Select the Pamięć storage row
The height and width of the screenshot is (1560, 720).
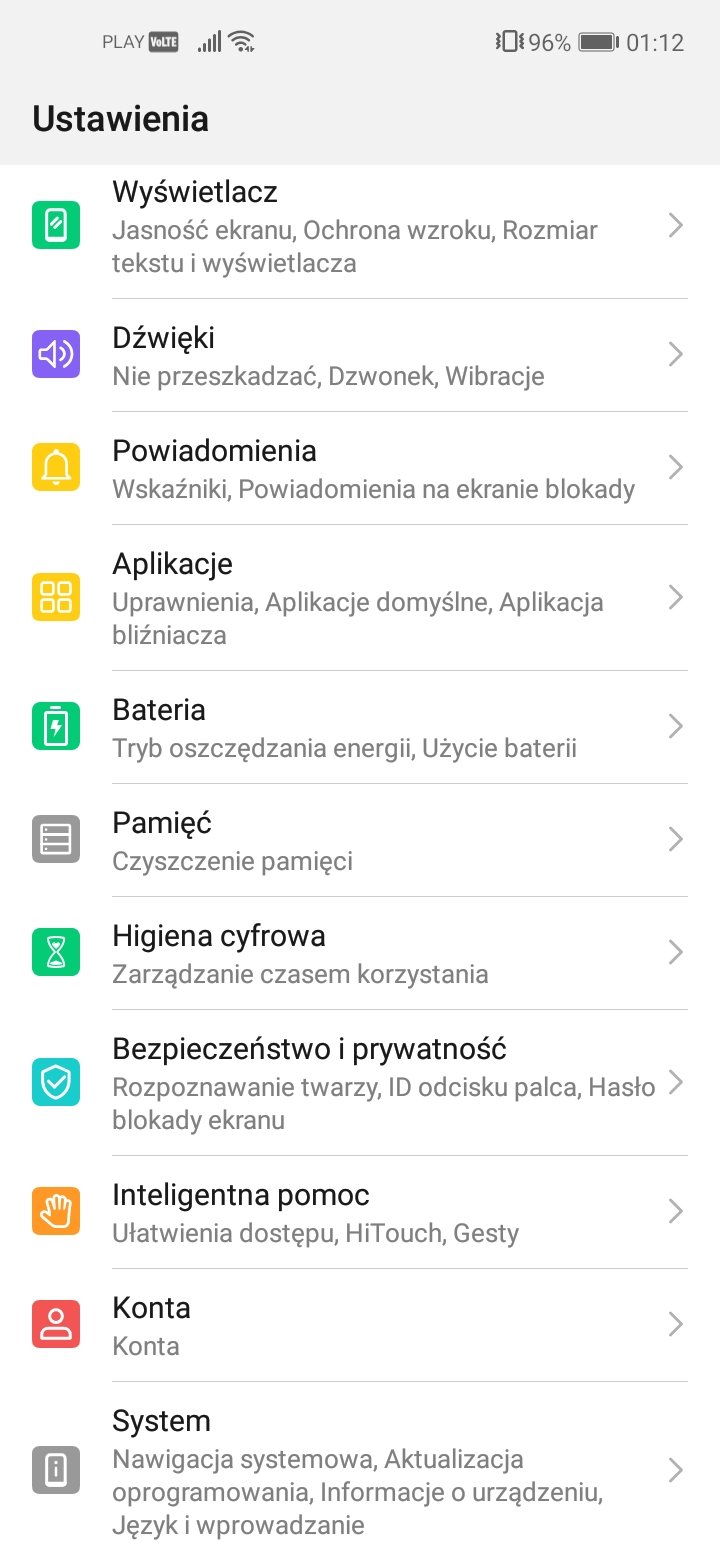(360, 840)
